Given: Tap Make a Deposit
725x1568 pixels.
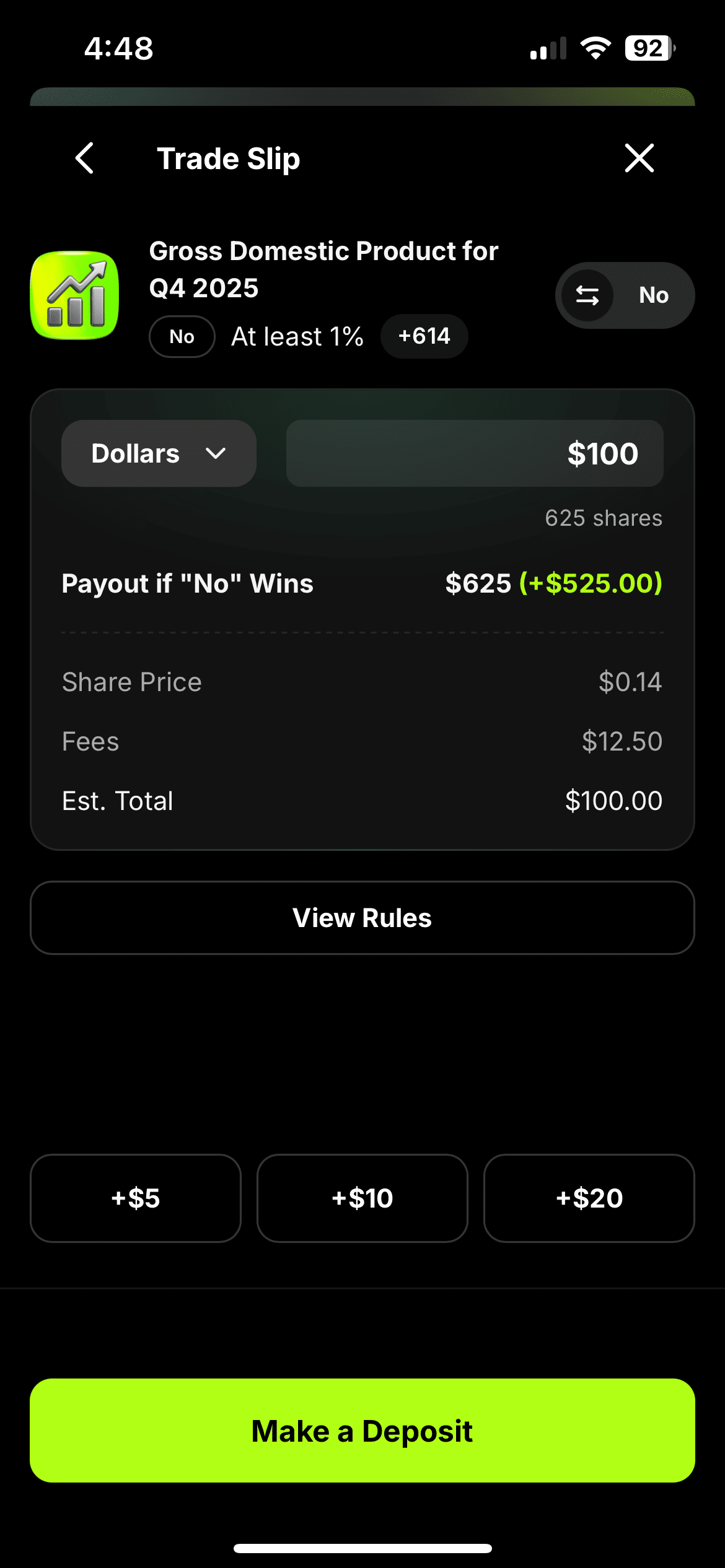Looking at the screenshot, I should click(362, 1431).
